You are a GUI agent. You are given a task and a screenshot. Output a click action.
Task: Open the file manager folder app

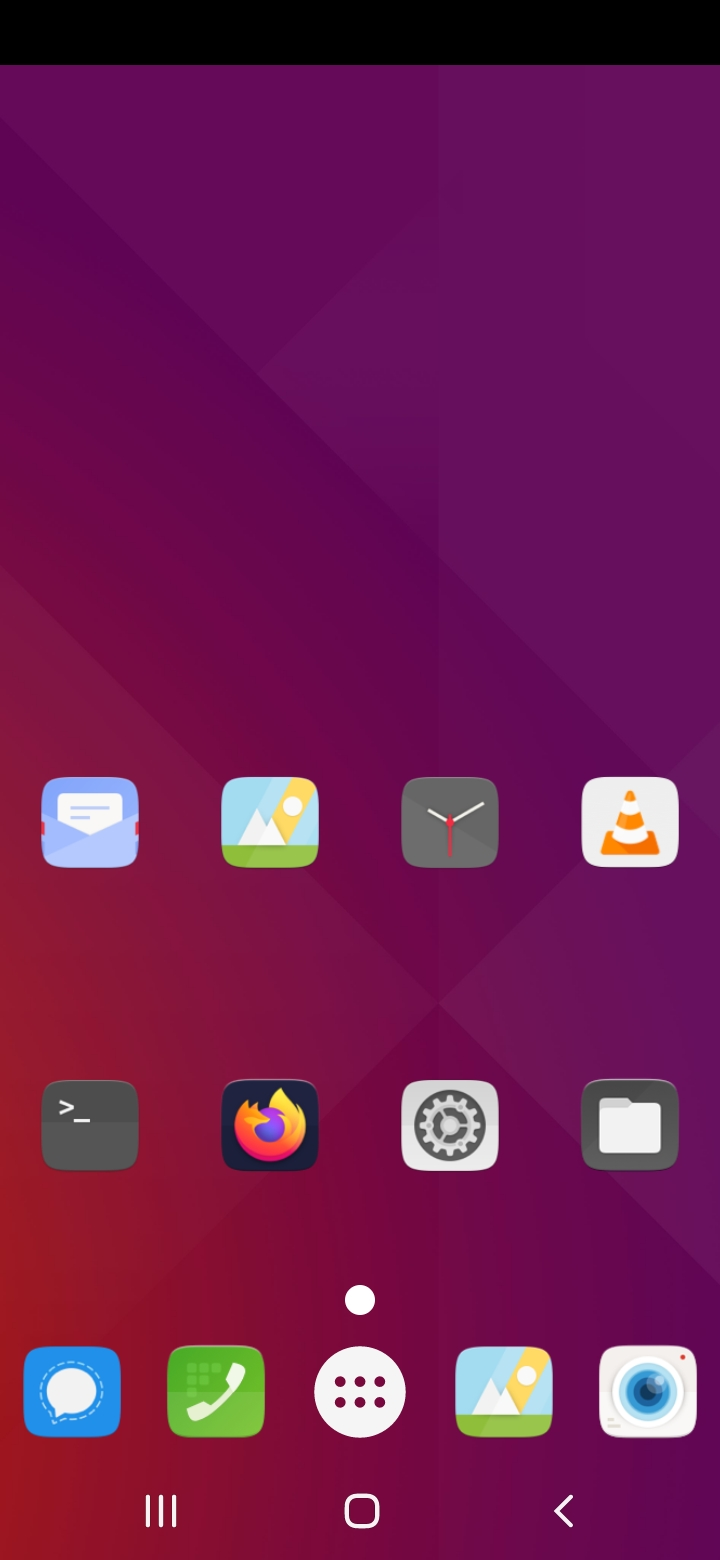630,1125
